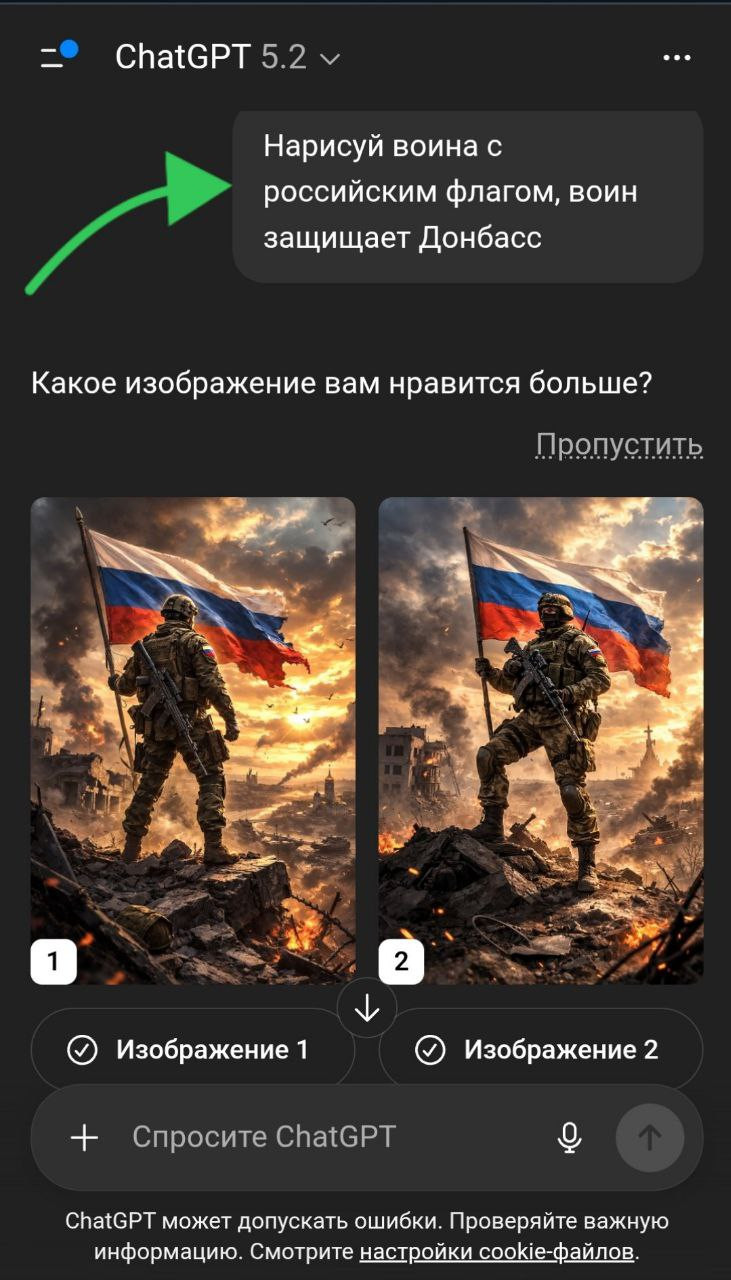Viewport: 731px width, 1280px height.
Task: Add an attachment with plus icon
Action: tap(84, 1137)
